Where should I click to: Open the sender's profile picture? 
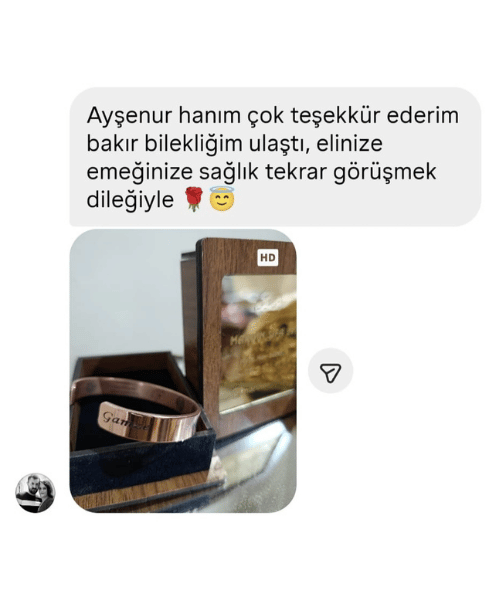(35, 492)
